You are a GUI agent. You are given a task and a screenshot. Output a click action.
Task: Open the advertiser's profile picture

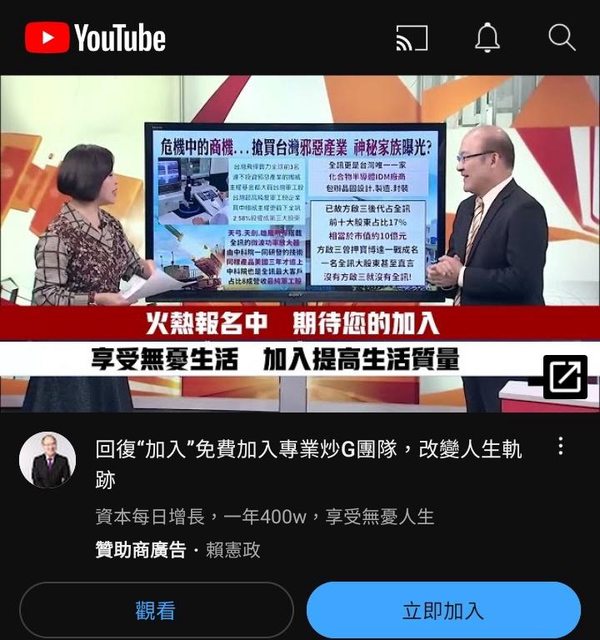tap(47, 460)
